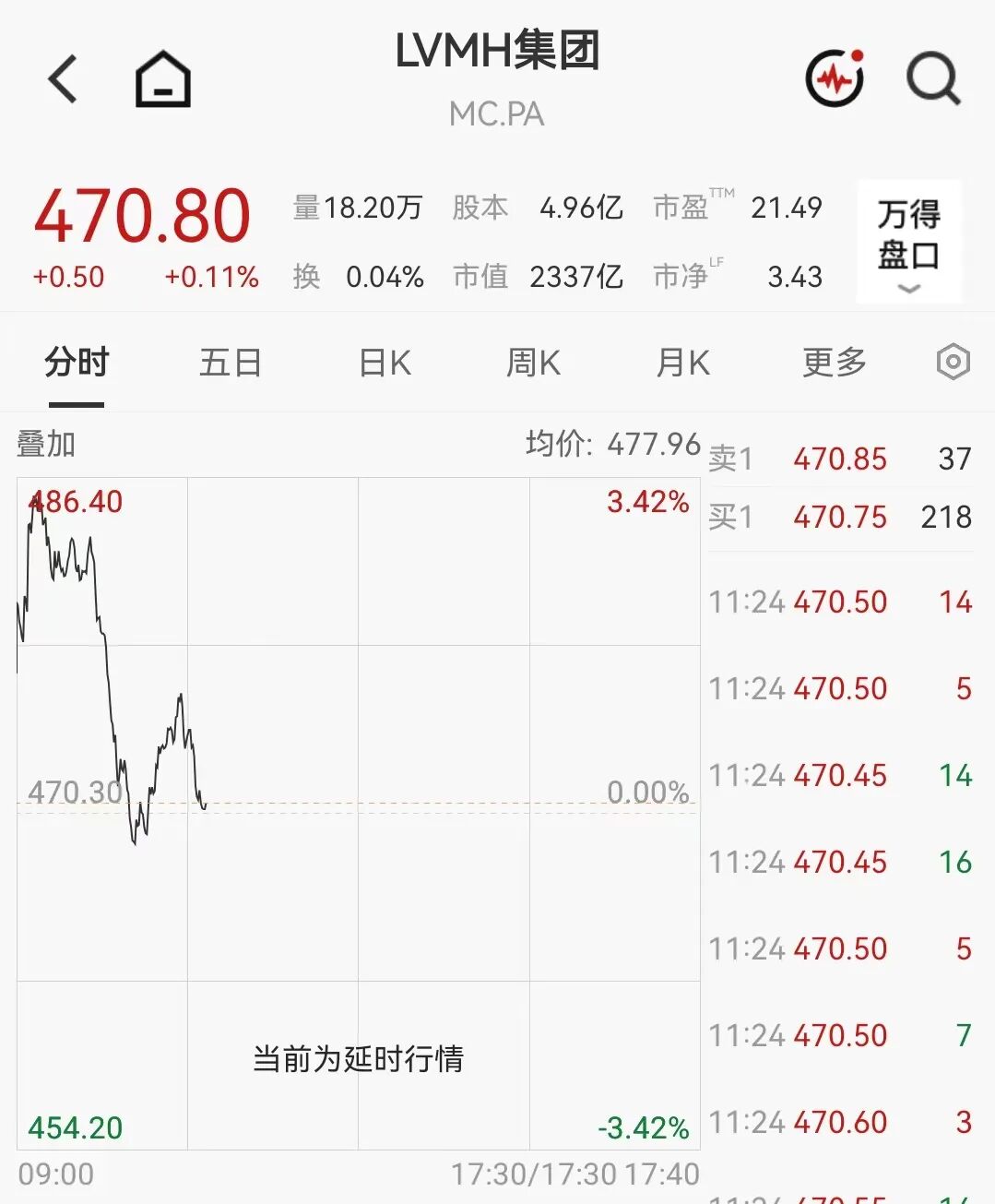Go back using the top-left arrow
Screen dimensions: 995x1204
[63, 78]
